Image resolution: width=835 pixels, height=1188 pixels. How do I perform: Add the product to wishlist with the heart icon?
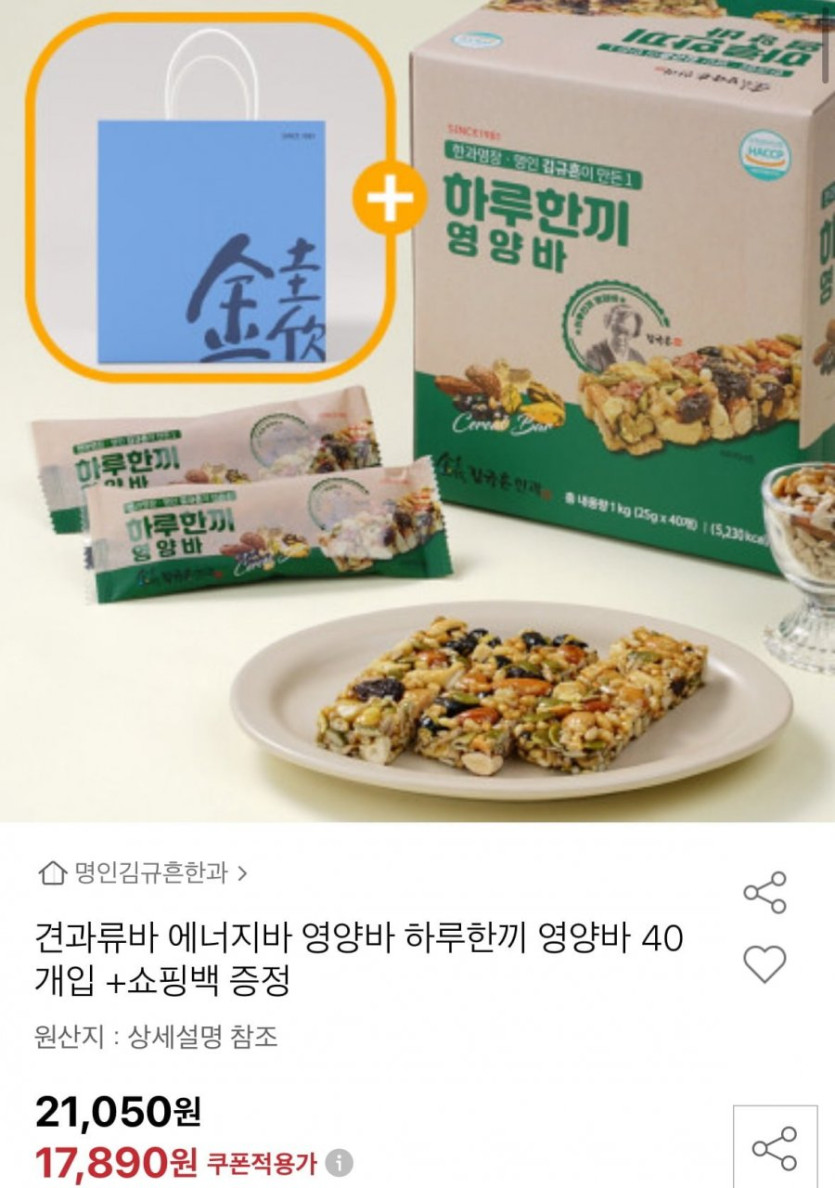(x=765, y=964)
